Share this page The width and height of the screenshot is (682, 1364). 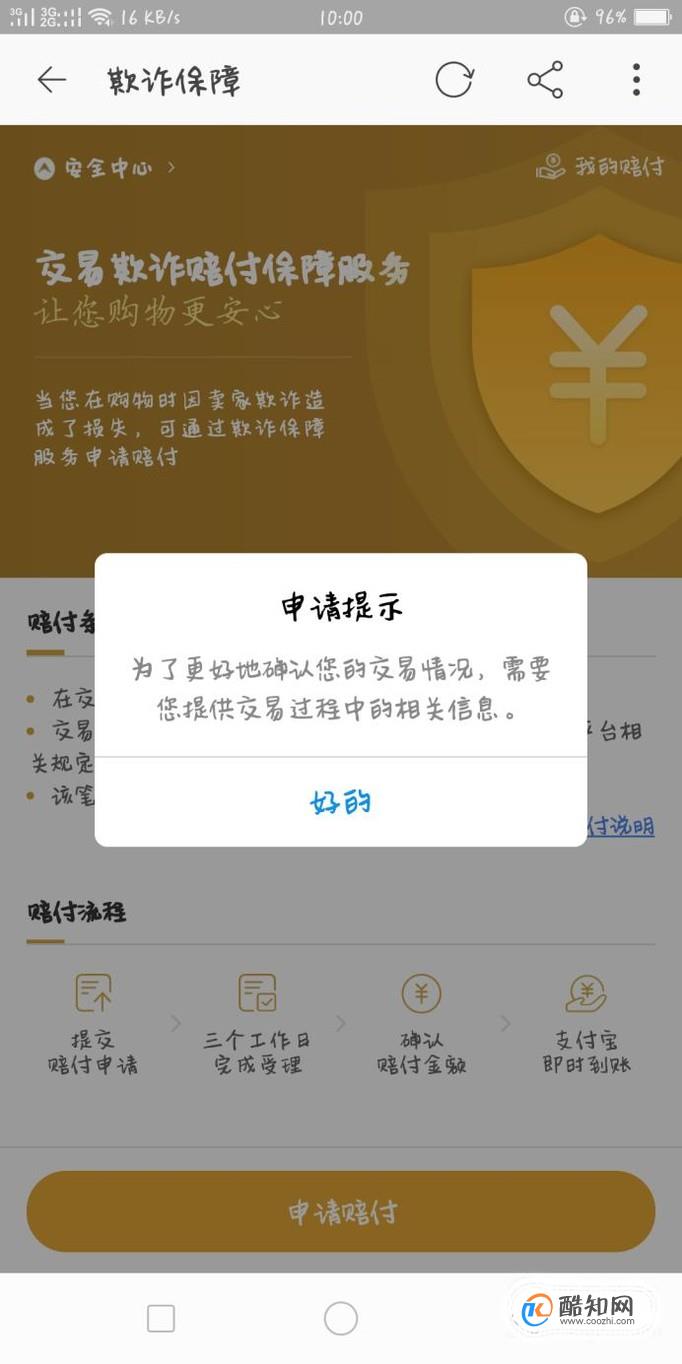pyautogui.click(x=545, y=80)
